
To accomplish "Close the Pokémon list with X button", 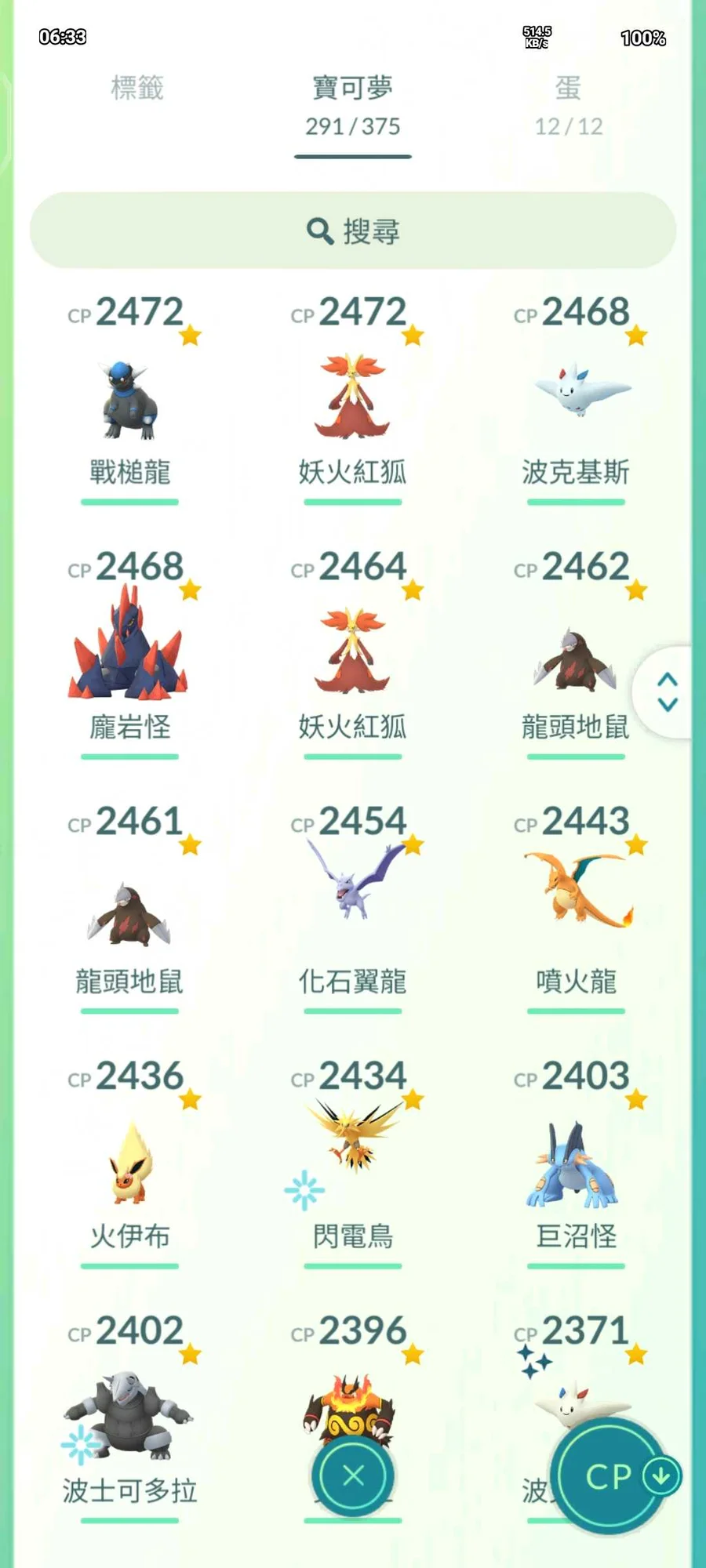I will [x=353, y=1475].
